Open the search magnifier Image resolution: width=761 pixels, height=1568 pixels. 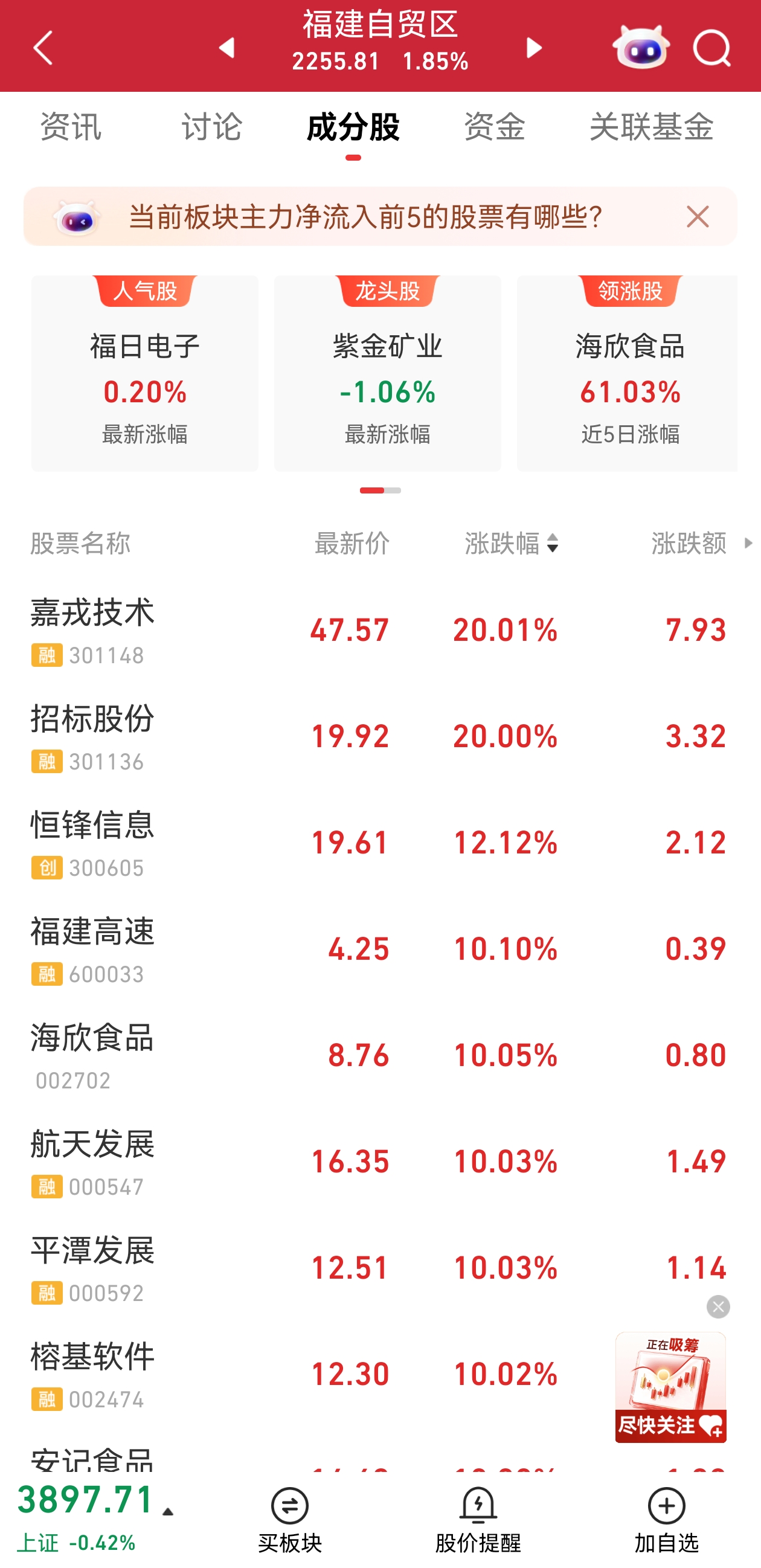tap(711, 48)
